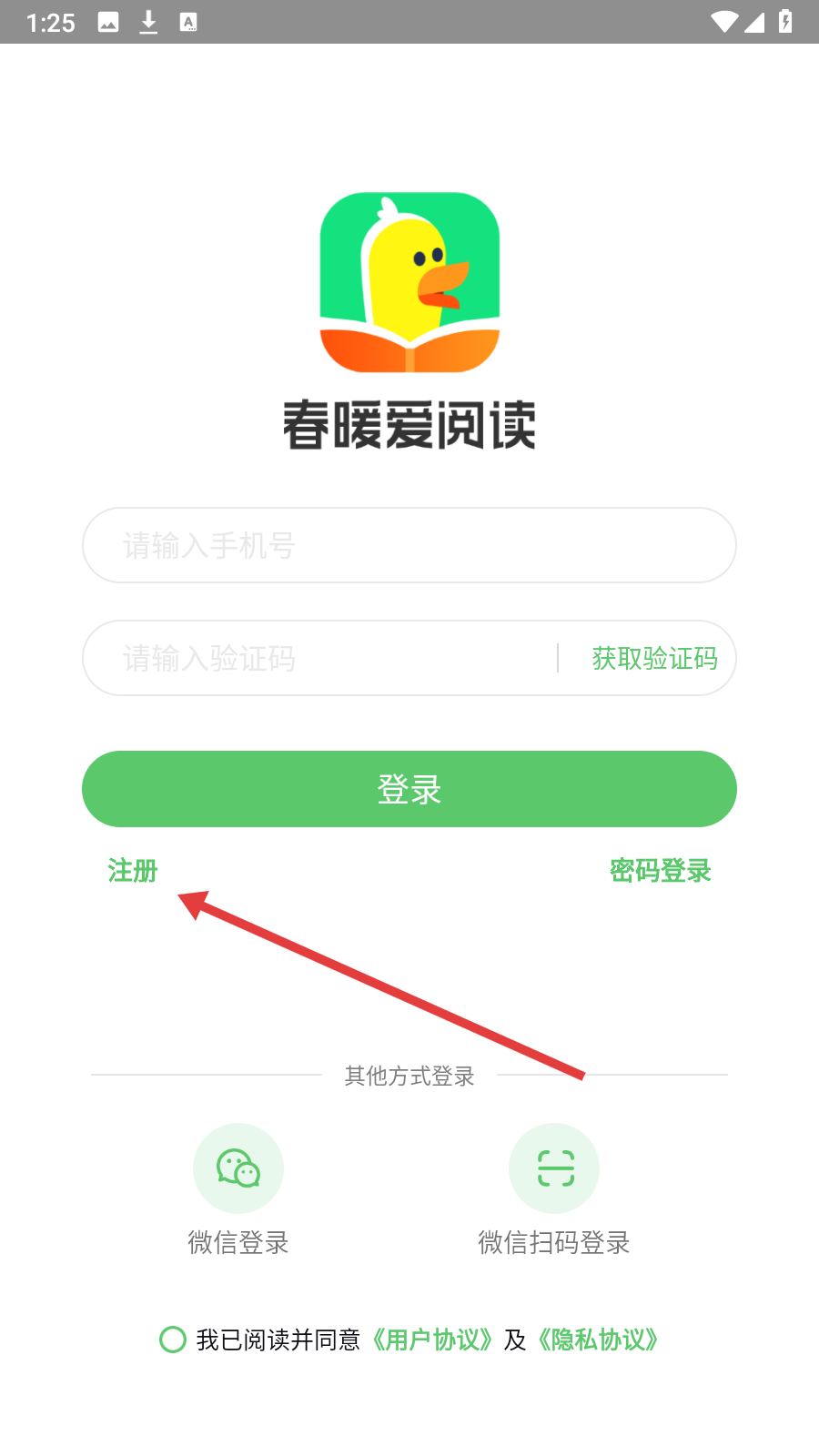Read the 《隐私协议》 privacy policy

click(x=598, y=1340)
